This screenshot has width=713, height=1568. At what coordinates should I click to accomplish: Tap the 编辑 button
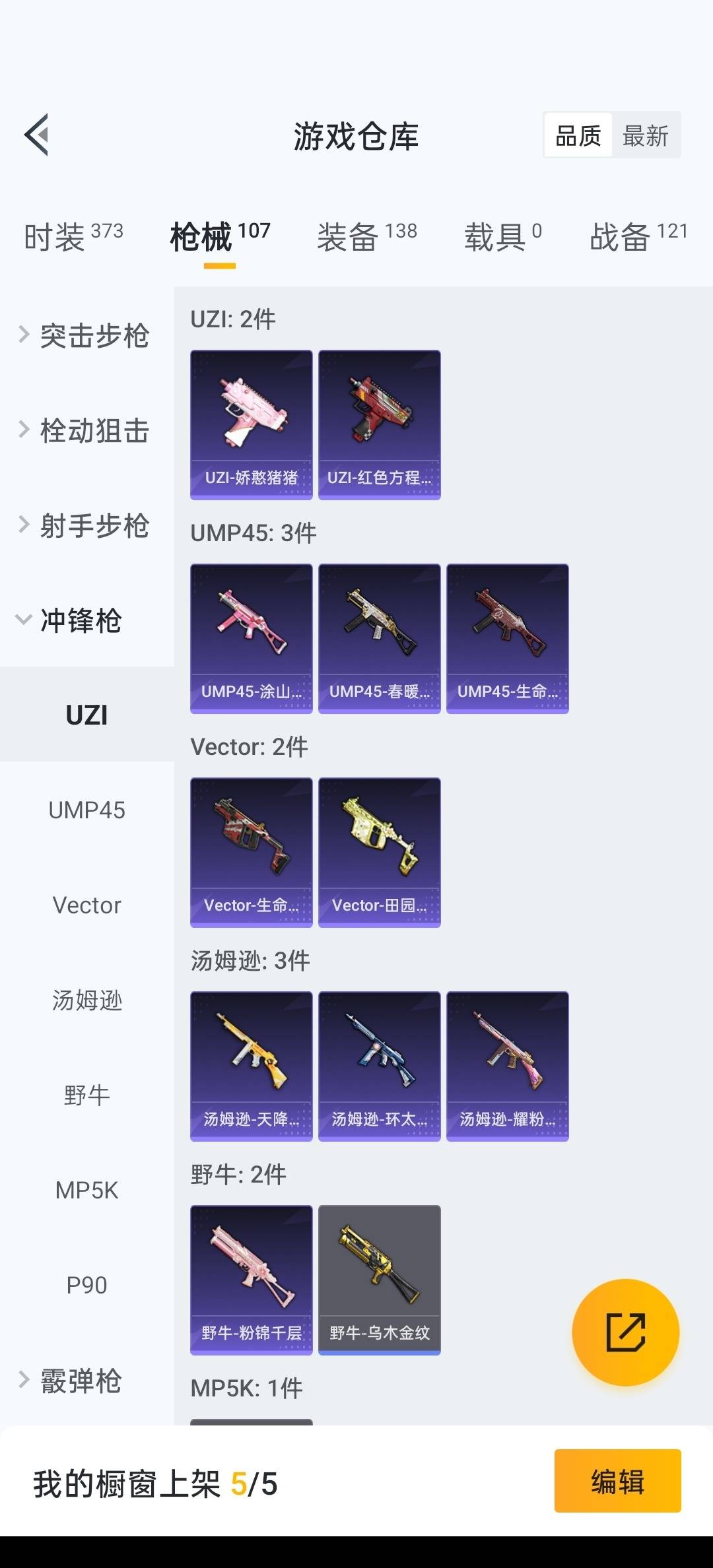pyautogui.click(x=617, y=1481)
